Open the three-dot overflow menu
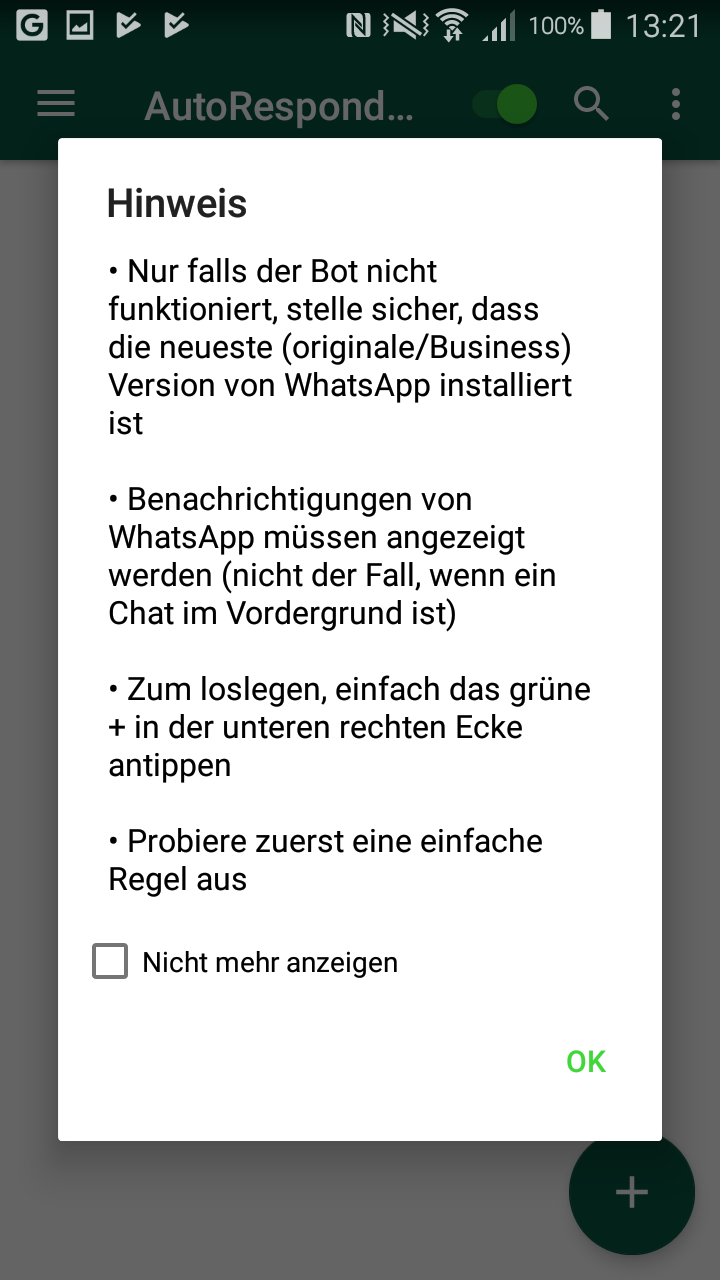The width and height of the screenshot is (720, 1280). coord(676,104)
